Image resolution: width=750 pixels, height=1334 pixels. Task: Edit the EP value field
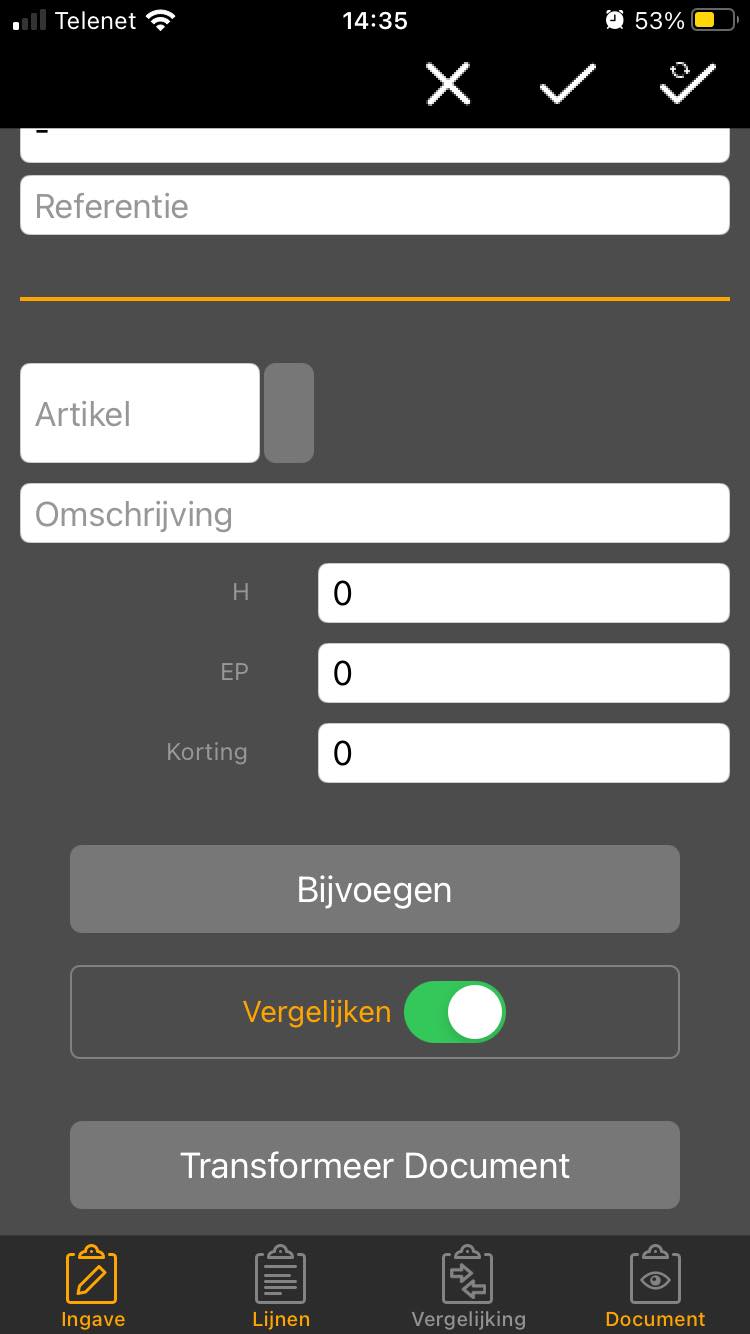pyautogui.click(x=523, y=673)
